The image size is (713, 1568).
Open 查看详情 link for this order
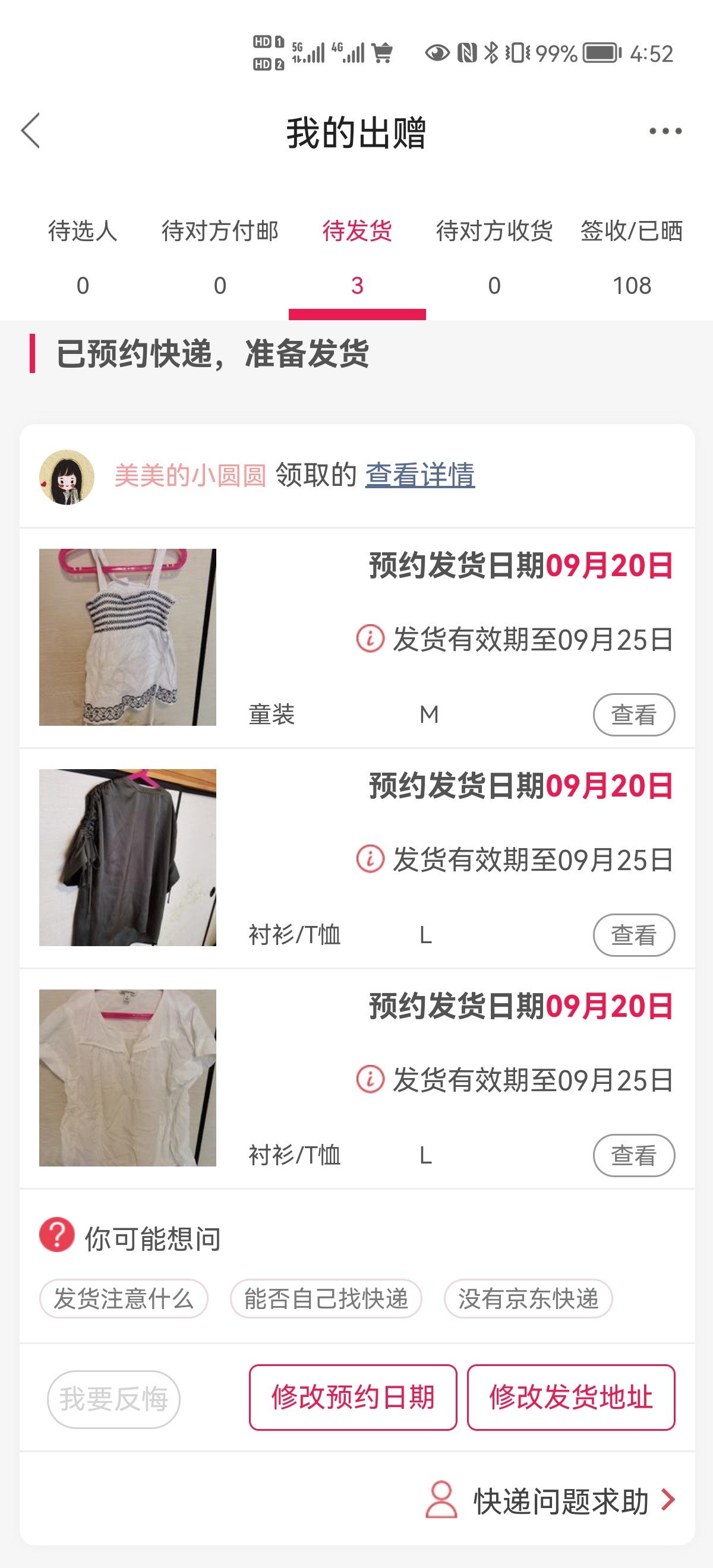click(x=419, y=475)
